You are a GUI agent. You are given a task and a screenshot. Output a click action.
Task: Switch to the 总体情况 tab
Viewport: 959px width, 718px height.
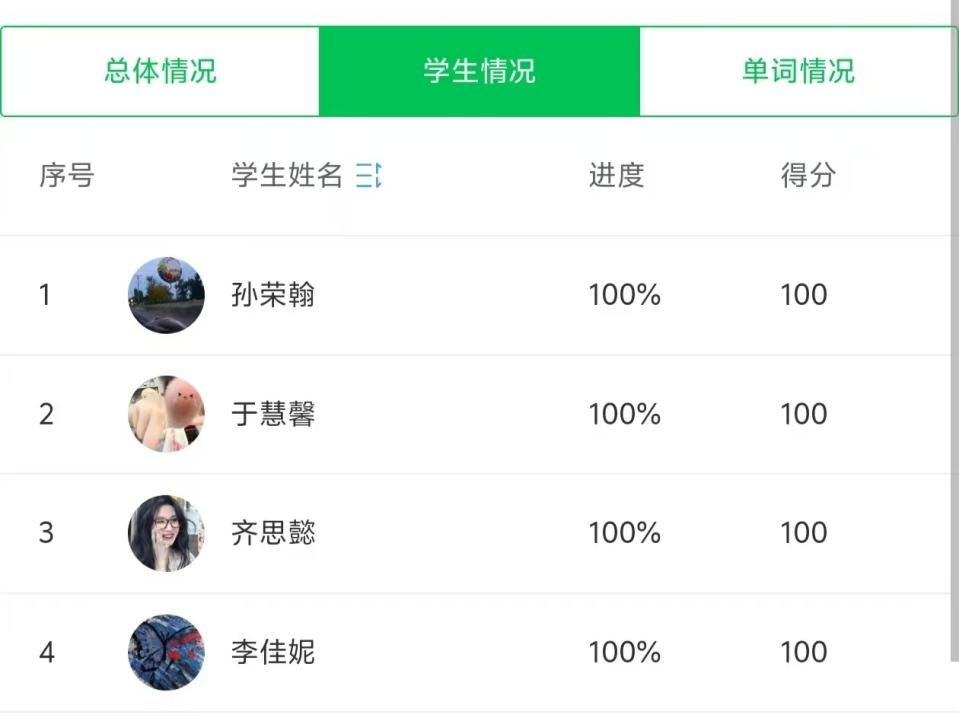pyautogui.click(x=160, y=72)
